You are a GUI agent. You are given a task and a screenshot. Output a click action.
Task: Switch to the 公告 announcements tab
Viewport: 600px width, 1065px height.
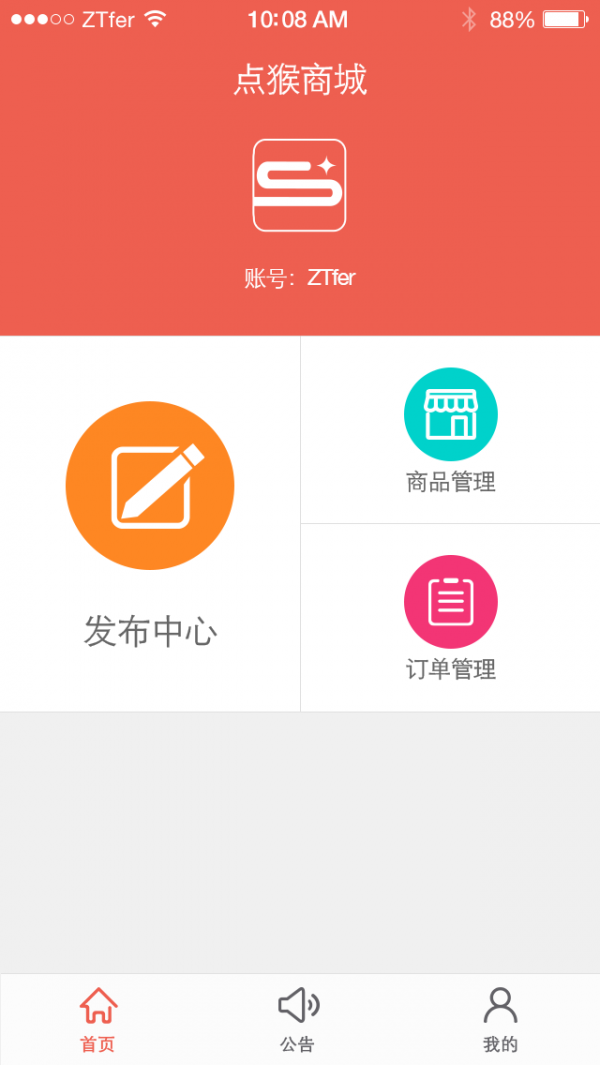[x=298, y=1018]
